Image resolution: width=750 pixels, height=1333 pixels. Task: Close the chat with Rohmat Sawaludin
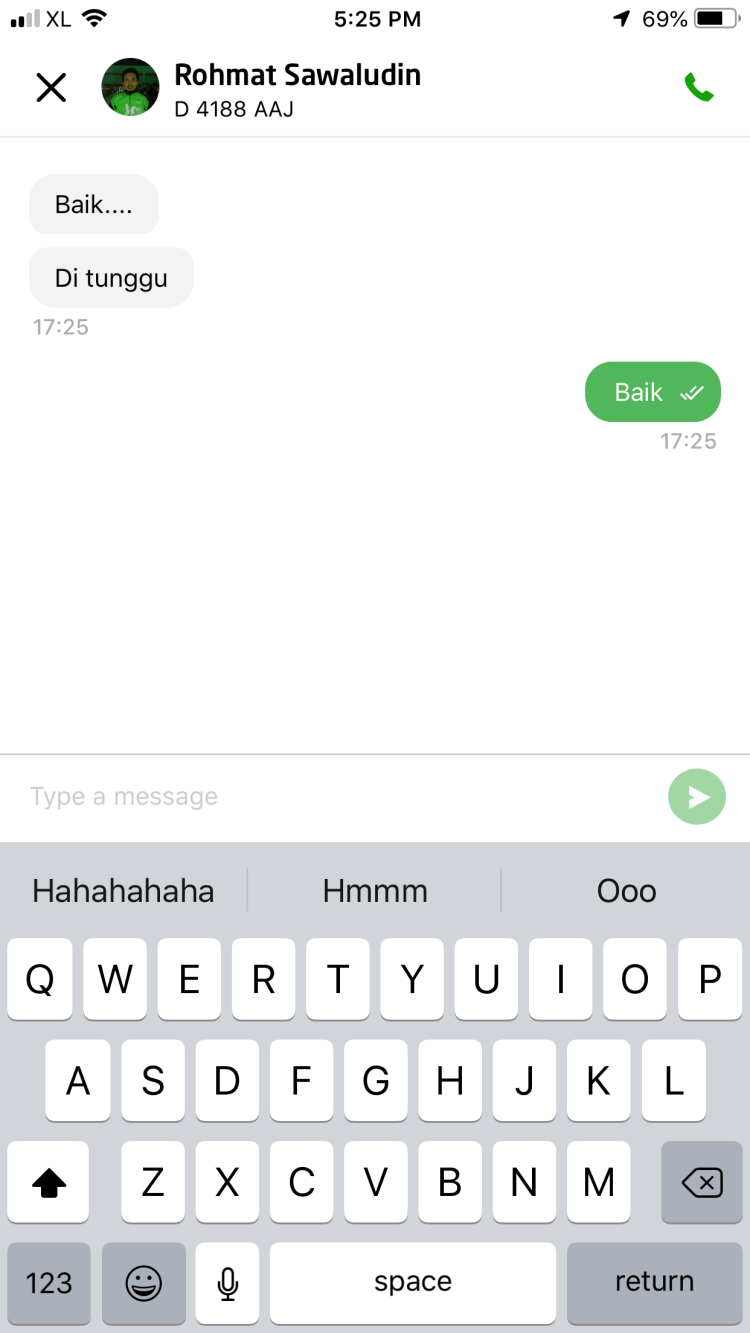pos(51,88)
